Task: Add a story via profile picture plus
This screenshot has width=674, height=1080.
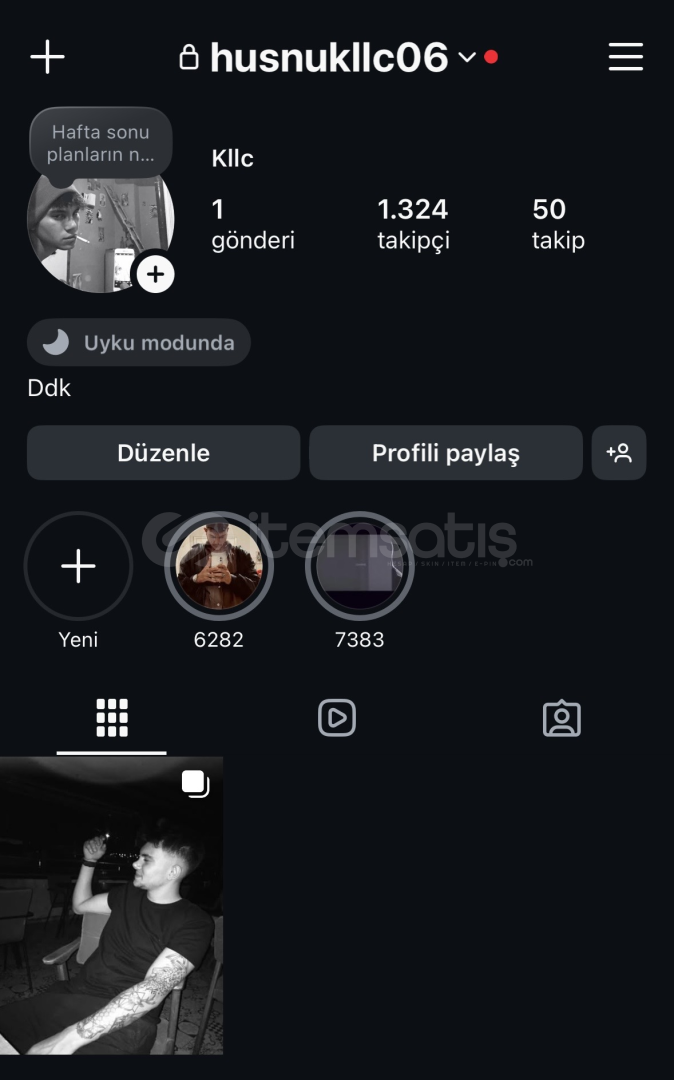Action: point(155,273)
